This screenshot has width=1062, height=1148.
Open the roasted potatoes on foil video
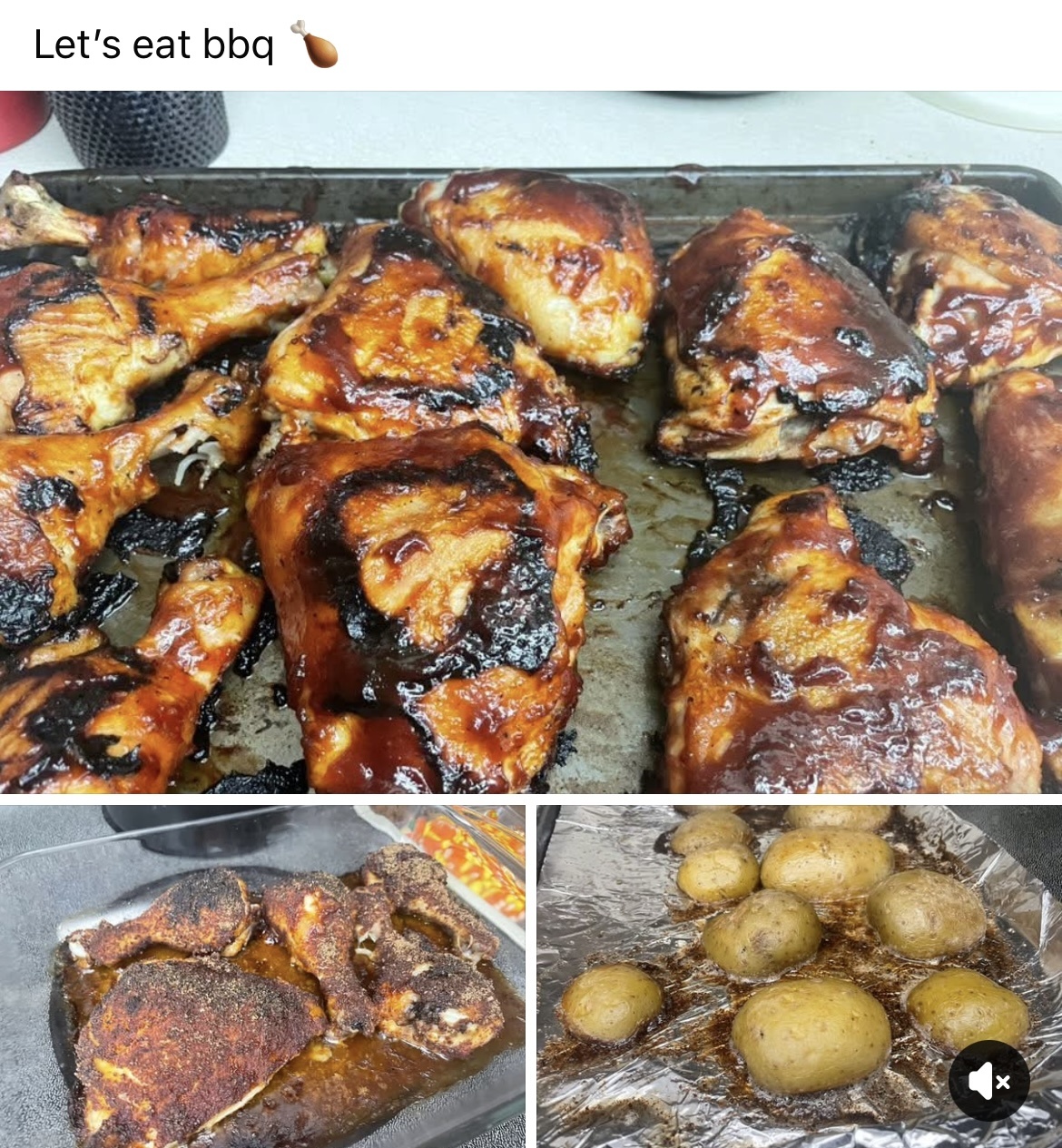(772, 962)
